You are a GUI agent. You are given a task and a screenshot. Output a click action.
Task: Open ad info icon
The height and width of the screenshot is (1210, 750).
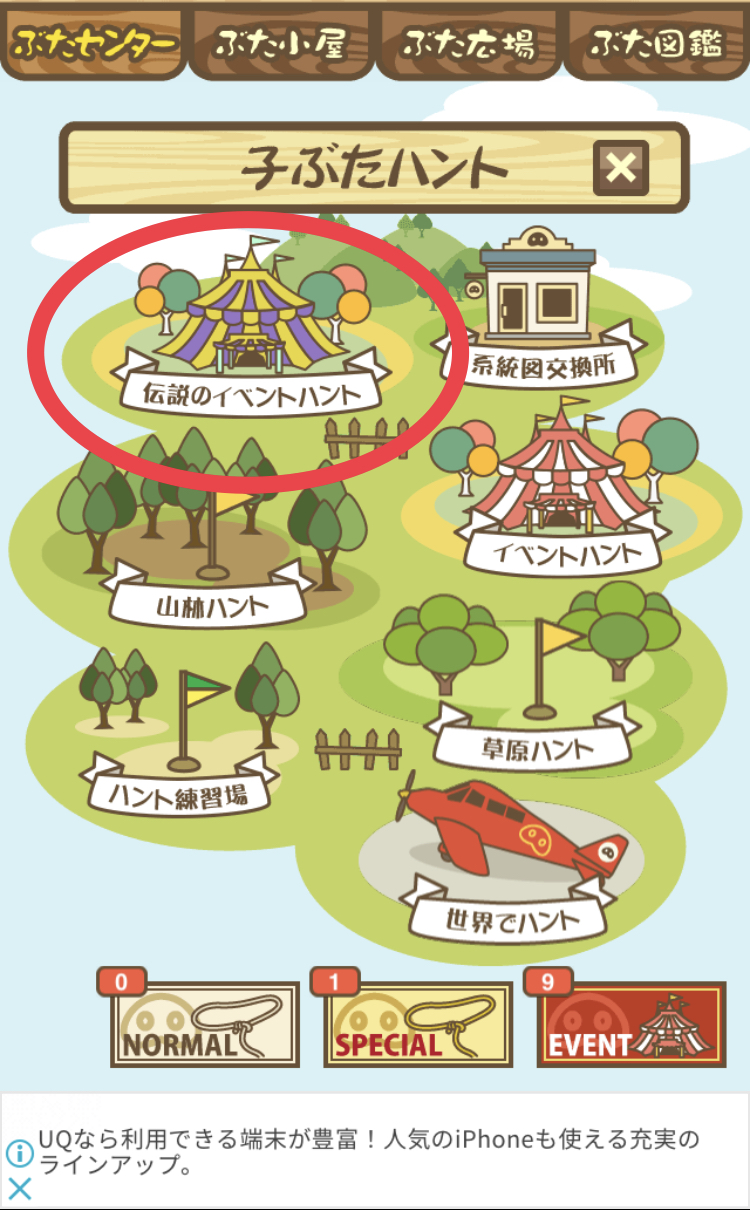click(20, 1153)
